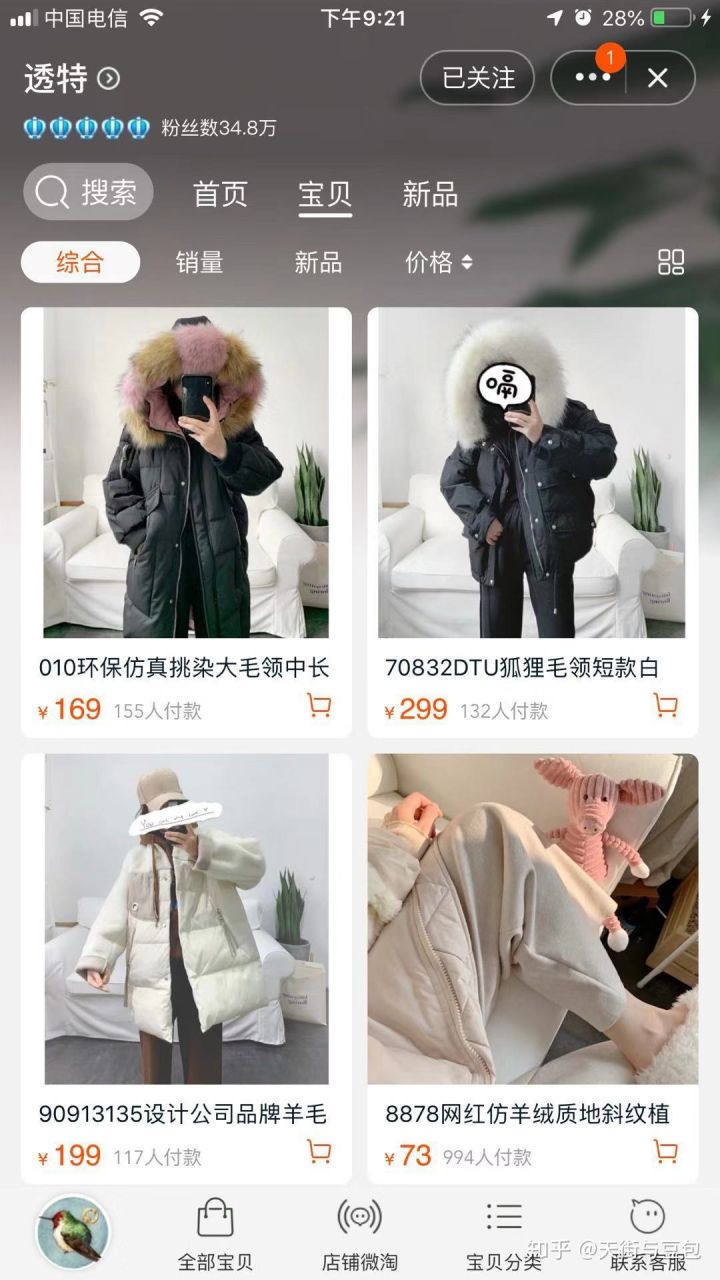Switch listing to grid view layout
Image resolution: width=720 pixels, height=1280 pixels.
tap(672, 260)
